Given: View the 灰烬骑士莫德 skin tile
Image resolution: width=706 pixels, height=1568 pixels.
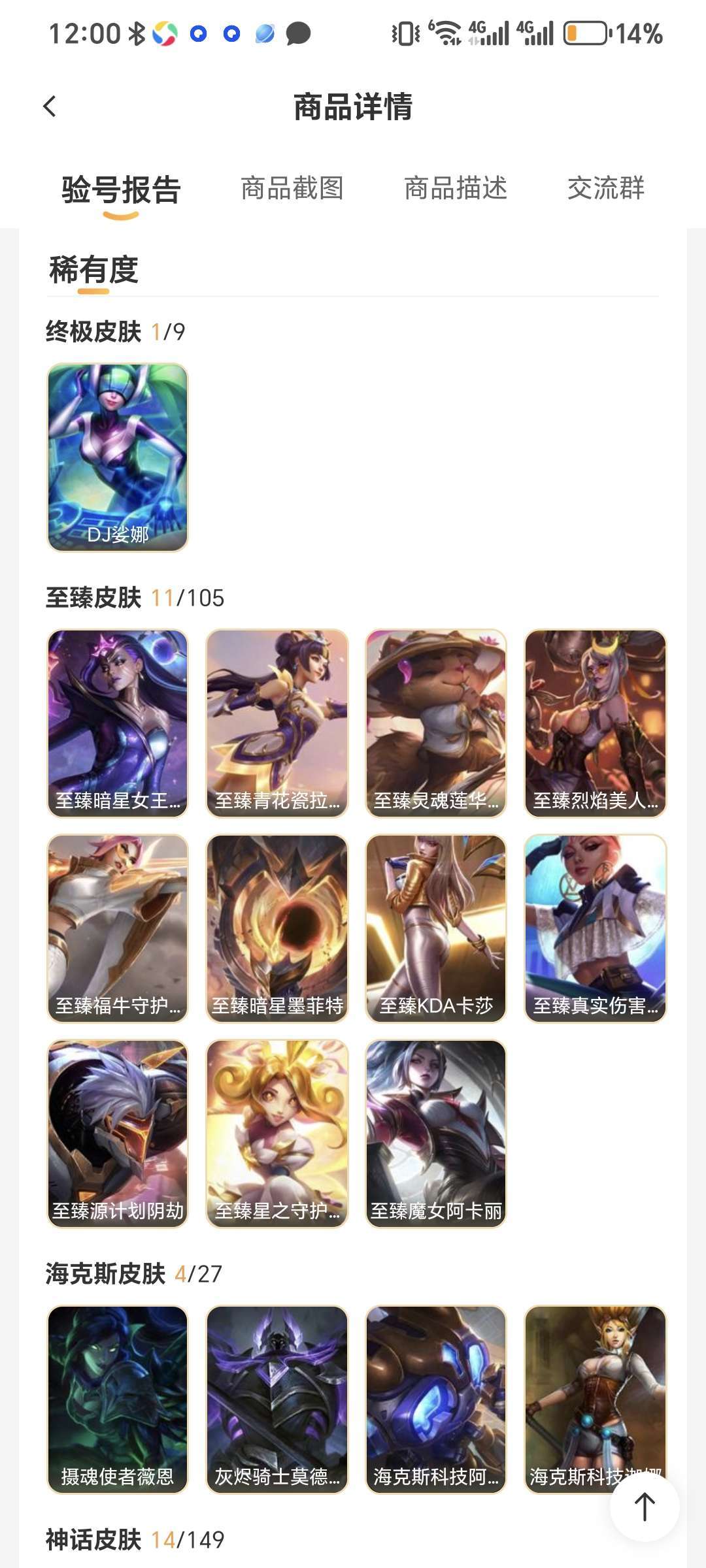Looking at the screenshot, I should 277,1399.
